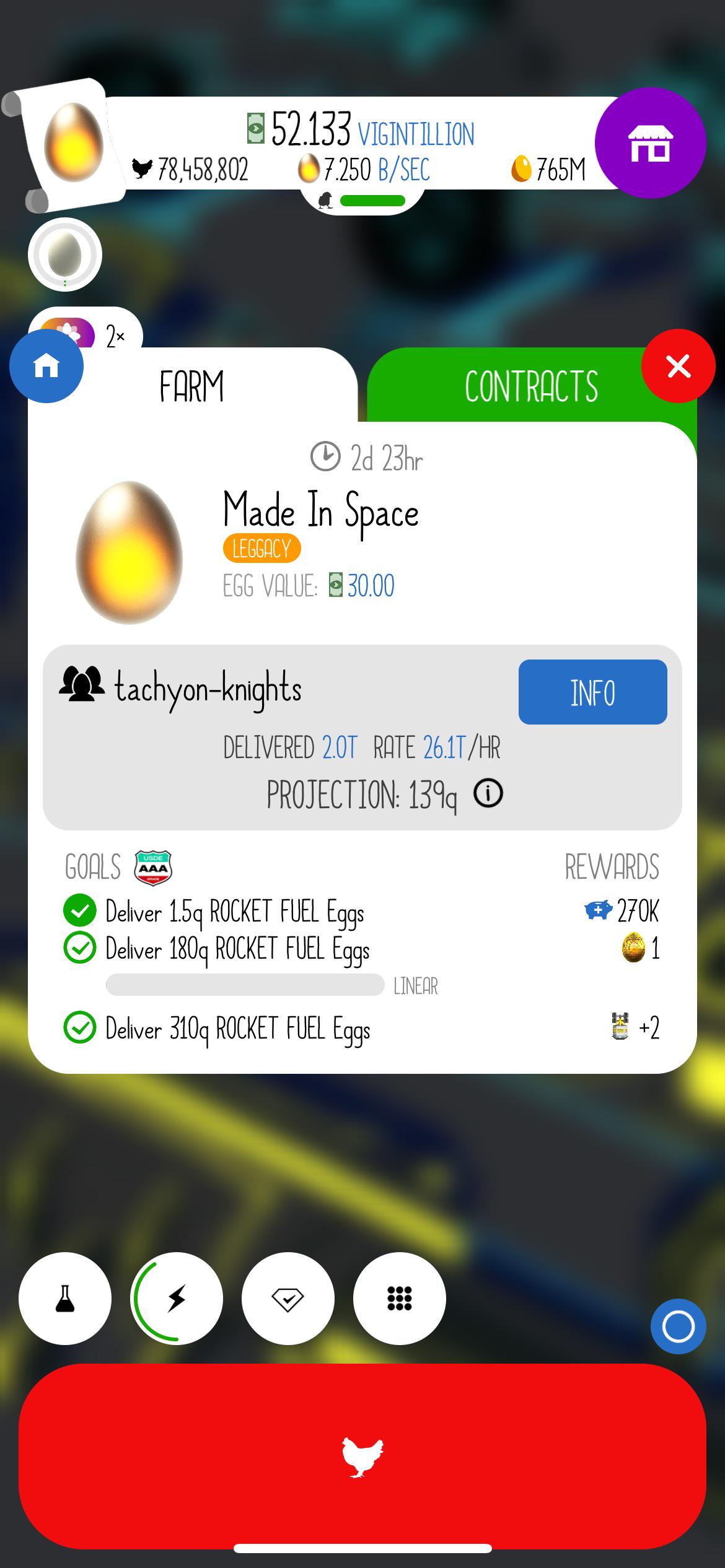Open the grid main menu
Screen dimensions: 725x1568
pos(400,1299)
